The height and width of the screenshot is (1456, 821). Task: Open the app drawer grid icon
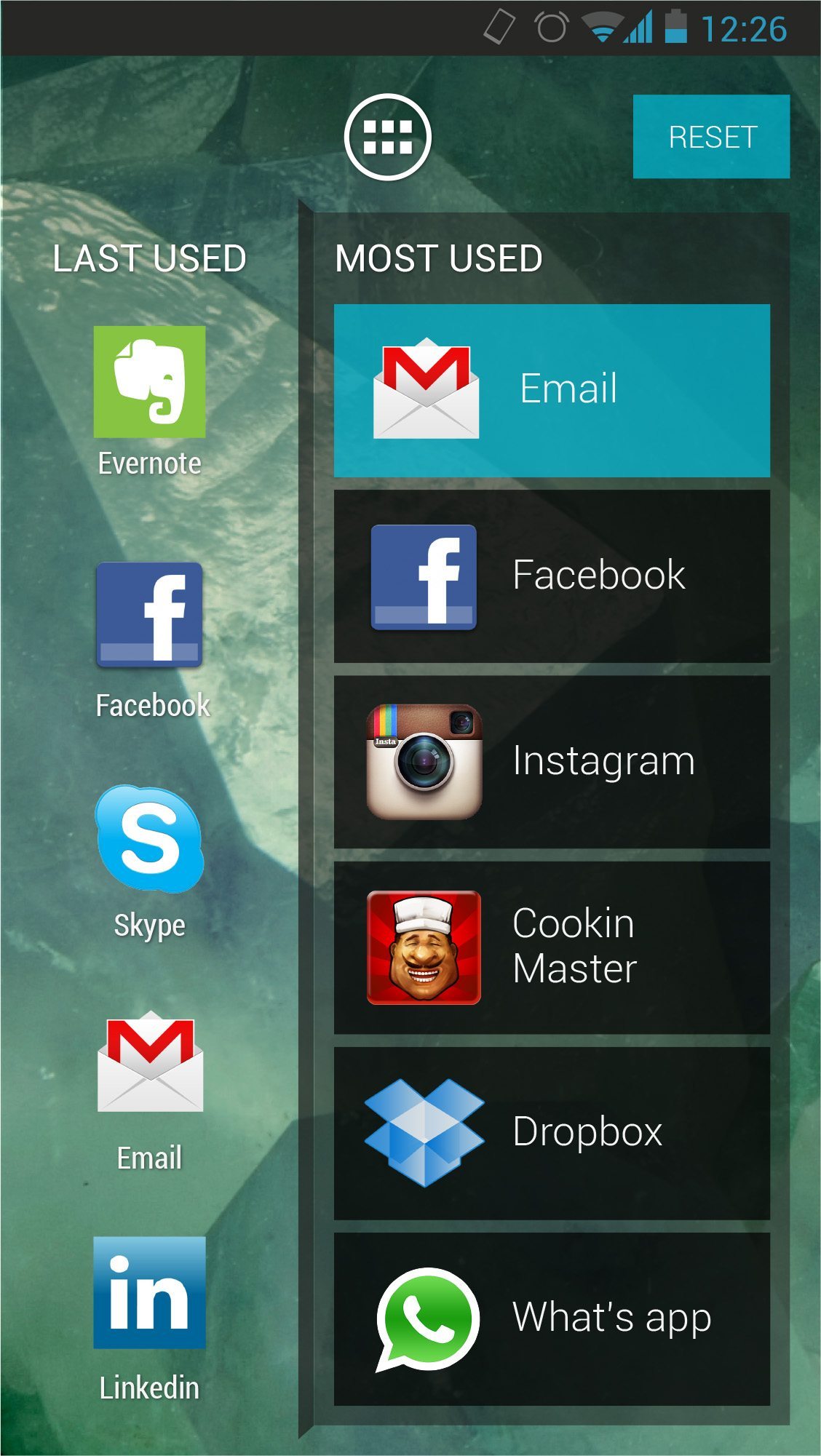coord(387,137)
